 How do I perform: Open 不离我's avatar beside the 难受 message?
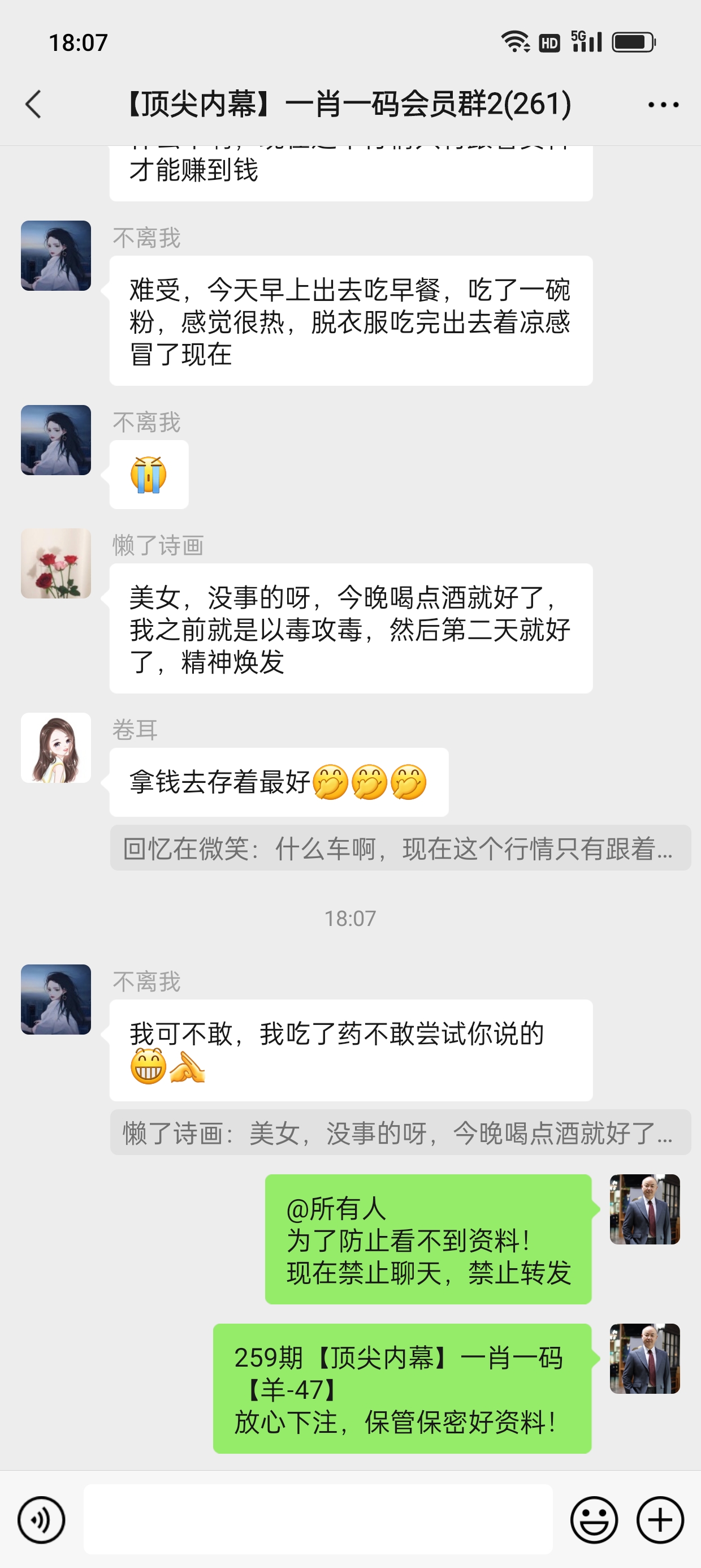click(x=56, y=256)
